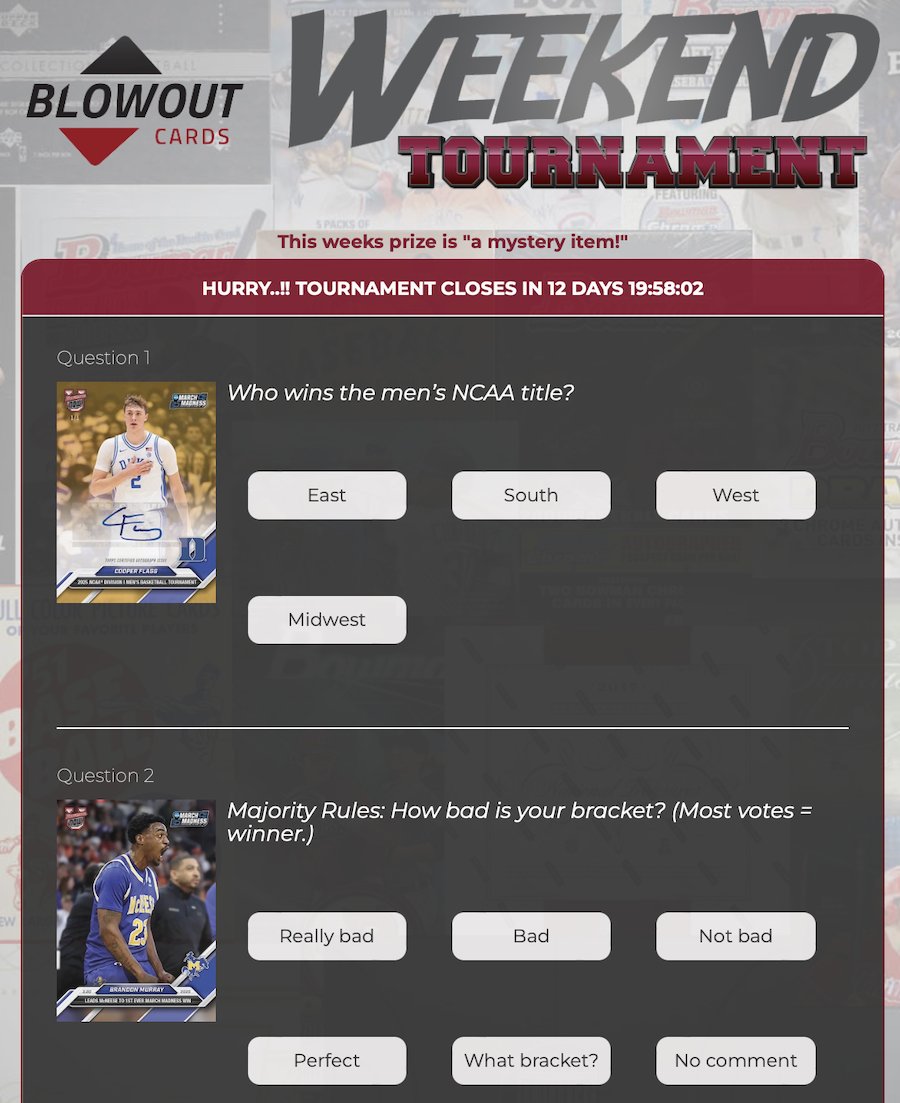Select the Midwest answer
900x1103 pixels.
click(x=327, y=620)
